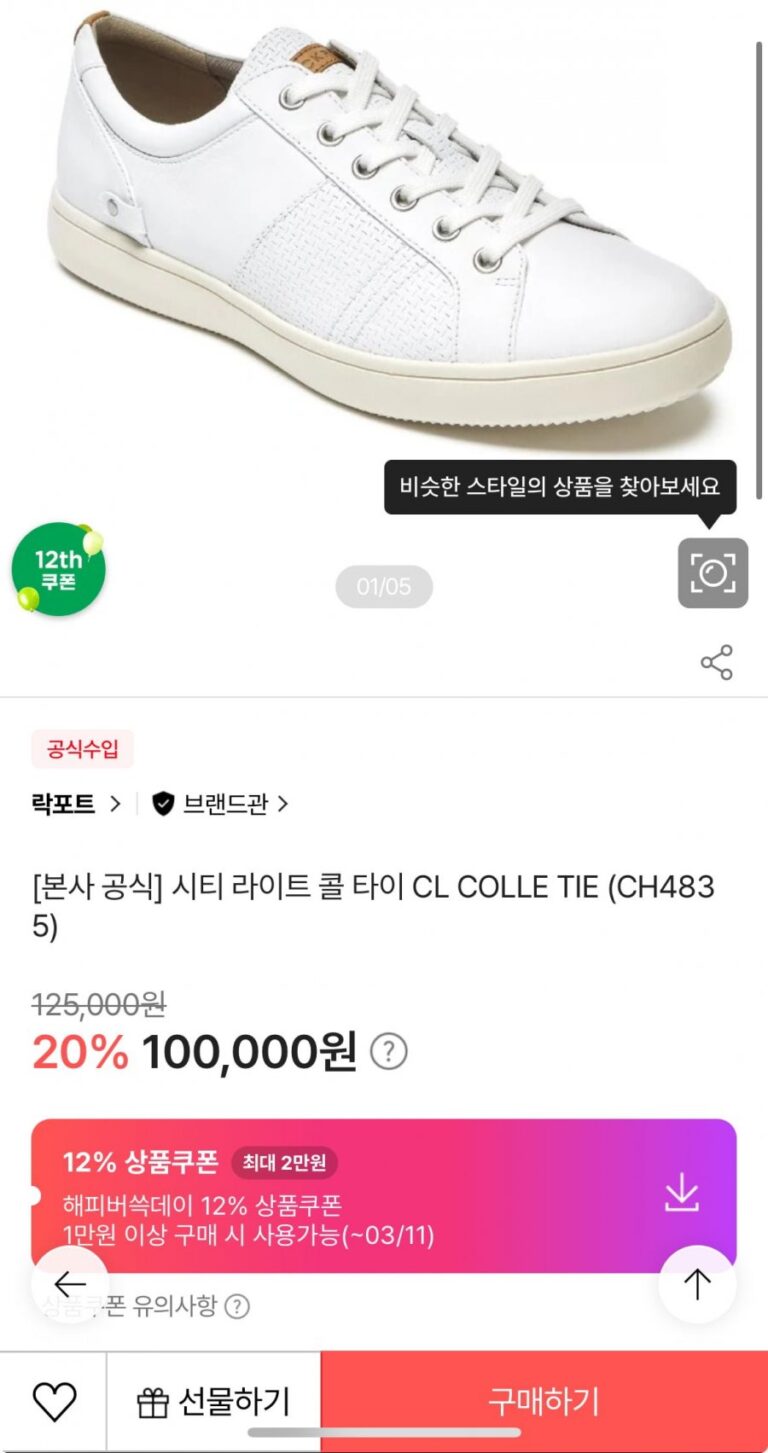Tap 구매하기 to buy now
768x1453 pixels.
[x=543, y=1402]
